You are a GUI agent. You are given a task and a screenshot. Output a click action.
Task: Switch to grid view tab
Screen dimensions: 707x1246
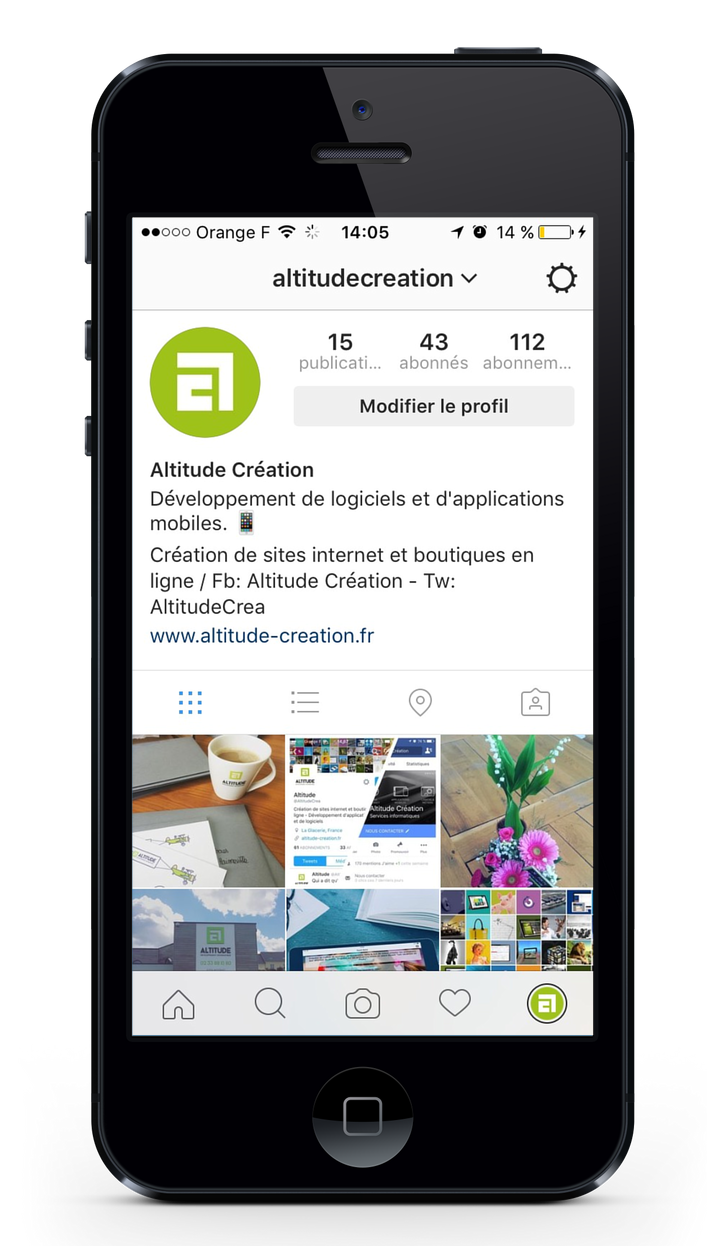pyautogui.click(x=190, y=702)
